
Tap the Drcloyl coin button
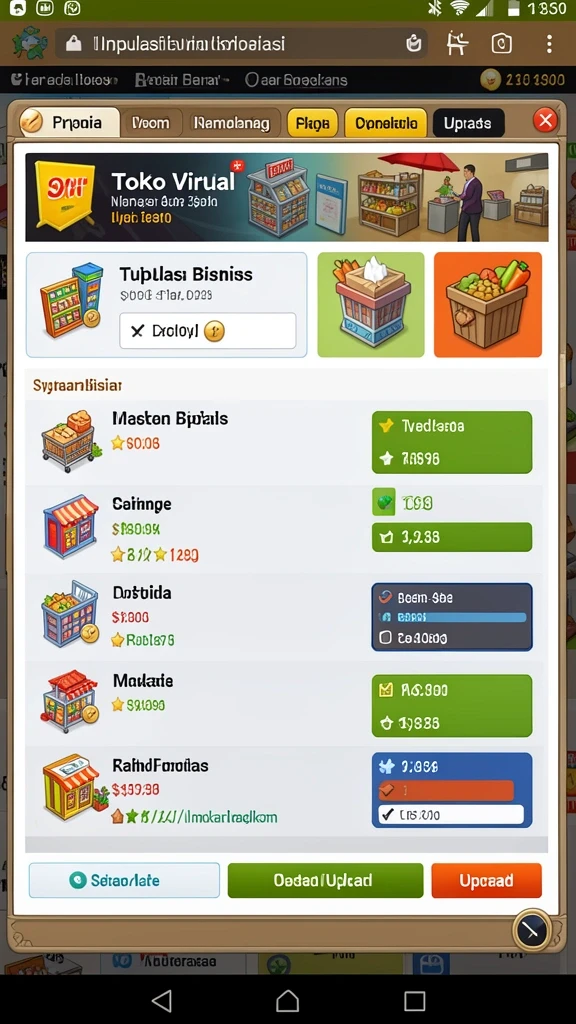208,331
